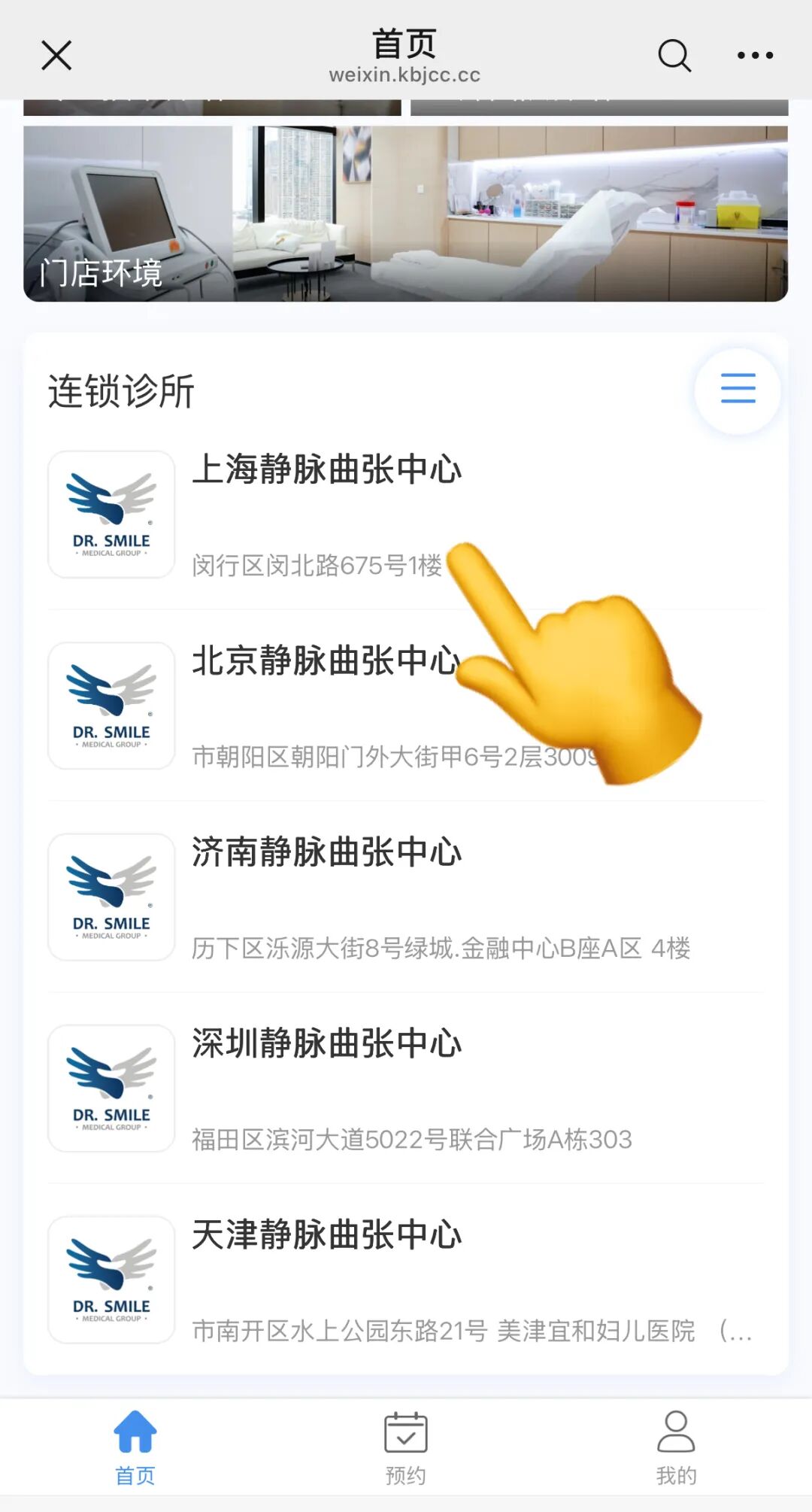Click the DR. SMILE logo for 济南静脉曲张中心
This screenshot has height=1512, width=812.
point(110,897)
